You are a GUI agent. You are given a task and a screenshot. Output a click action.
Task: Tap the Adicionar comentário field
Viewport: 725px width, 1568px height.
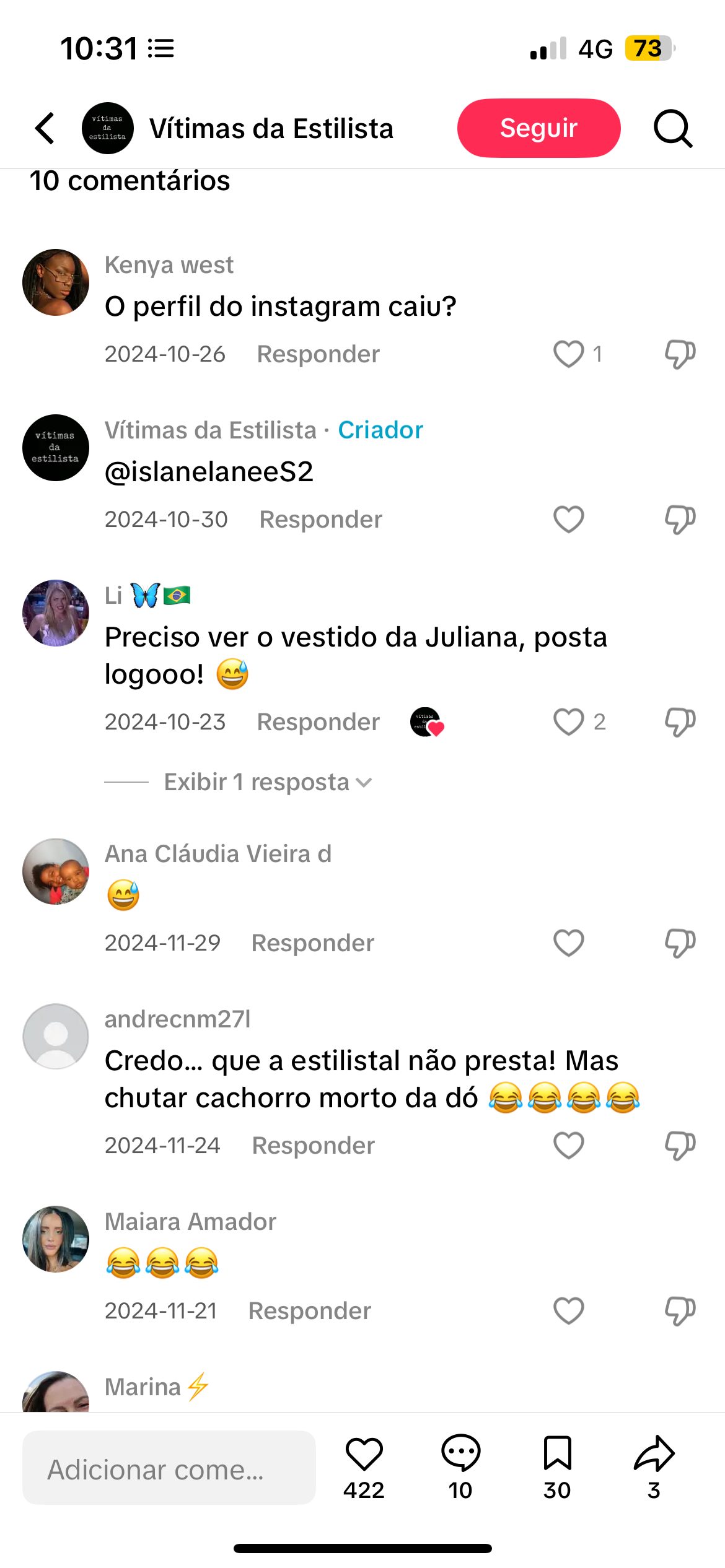tap(169, 1468)
